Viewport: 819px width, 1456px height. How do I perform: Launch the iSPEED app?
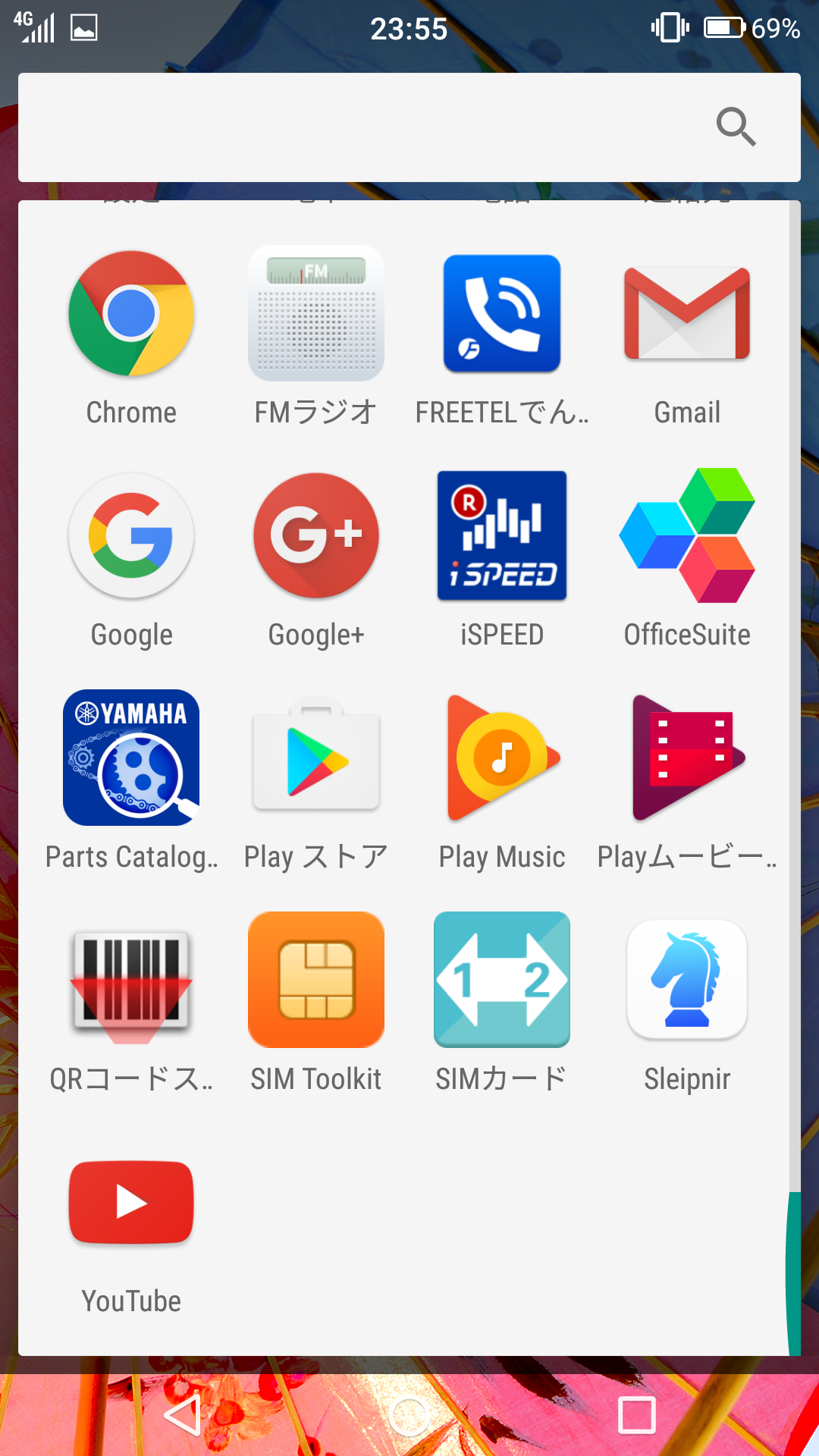tap(502, 536)
